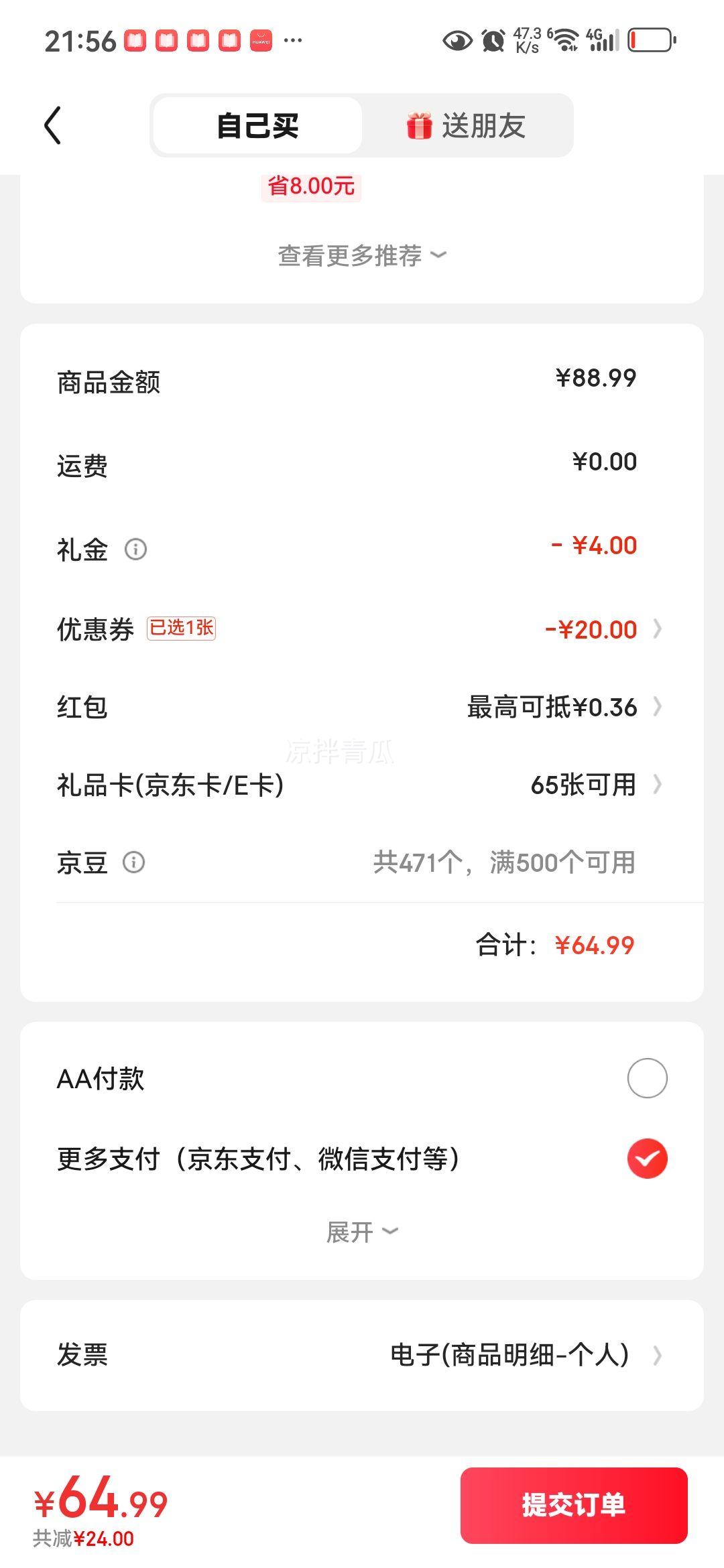724x1568 pixels.
Task: Expand payment methods with 展开
Action: pyautogui.click(x=362, y=1232)
